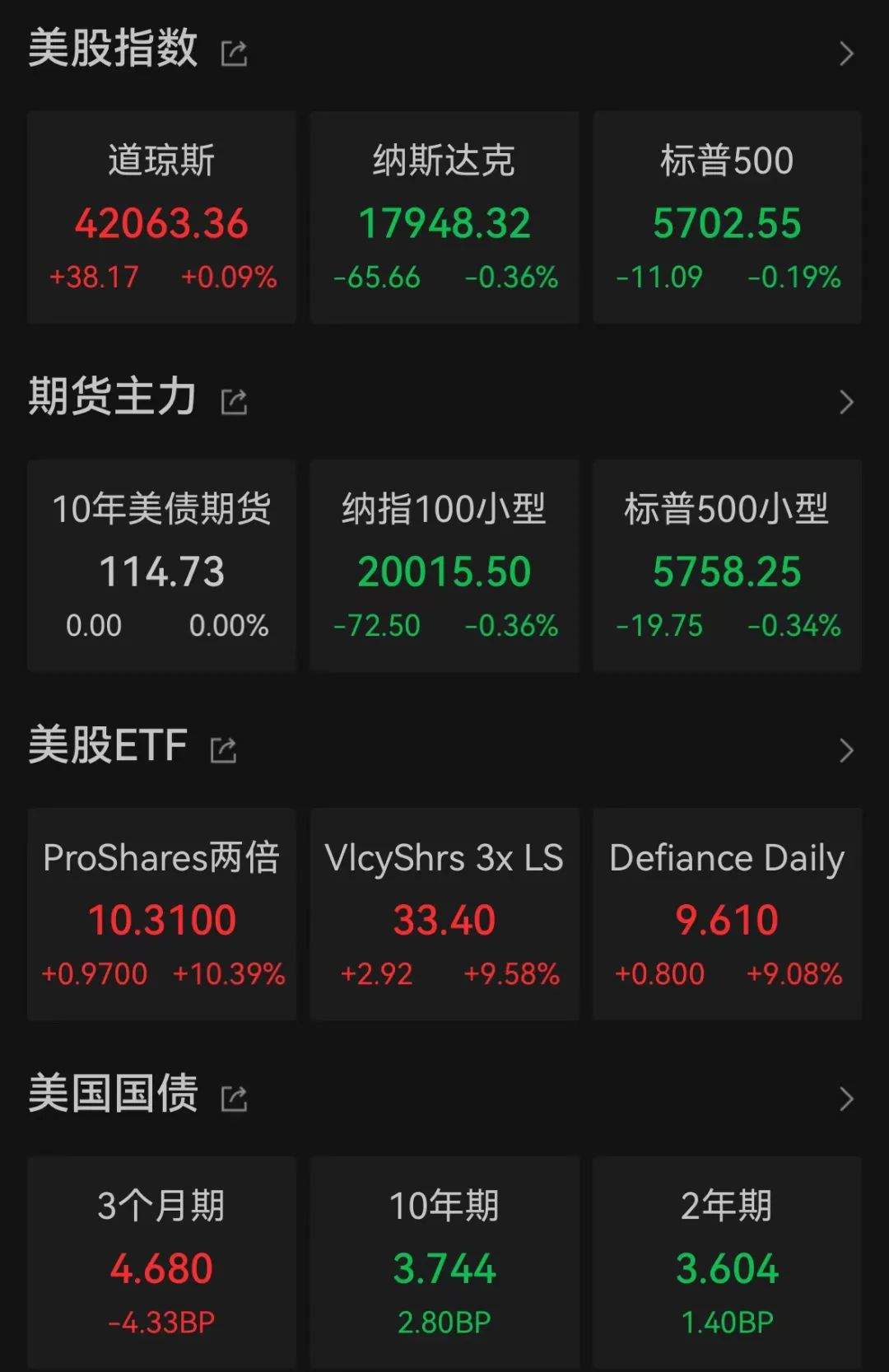Expand the 期货主力 section chevron
Image resolution: width=889 pixels, height=1372 pixels.
click(x=845, y=402)
